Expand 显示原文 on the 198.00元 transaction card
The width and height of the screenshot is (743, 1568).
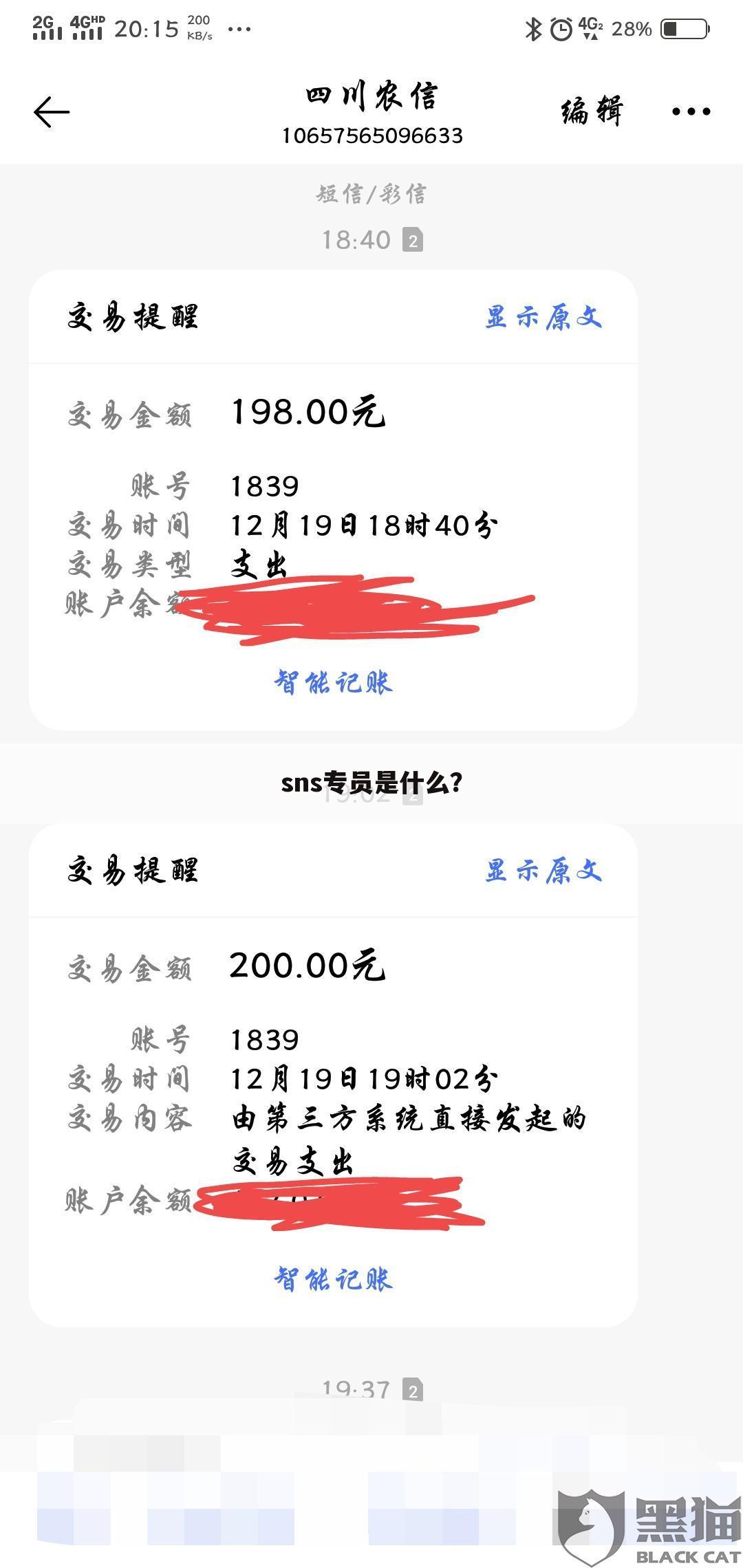point(543,318)
